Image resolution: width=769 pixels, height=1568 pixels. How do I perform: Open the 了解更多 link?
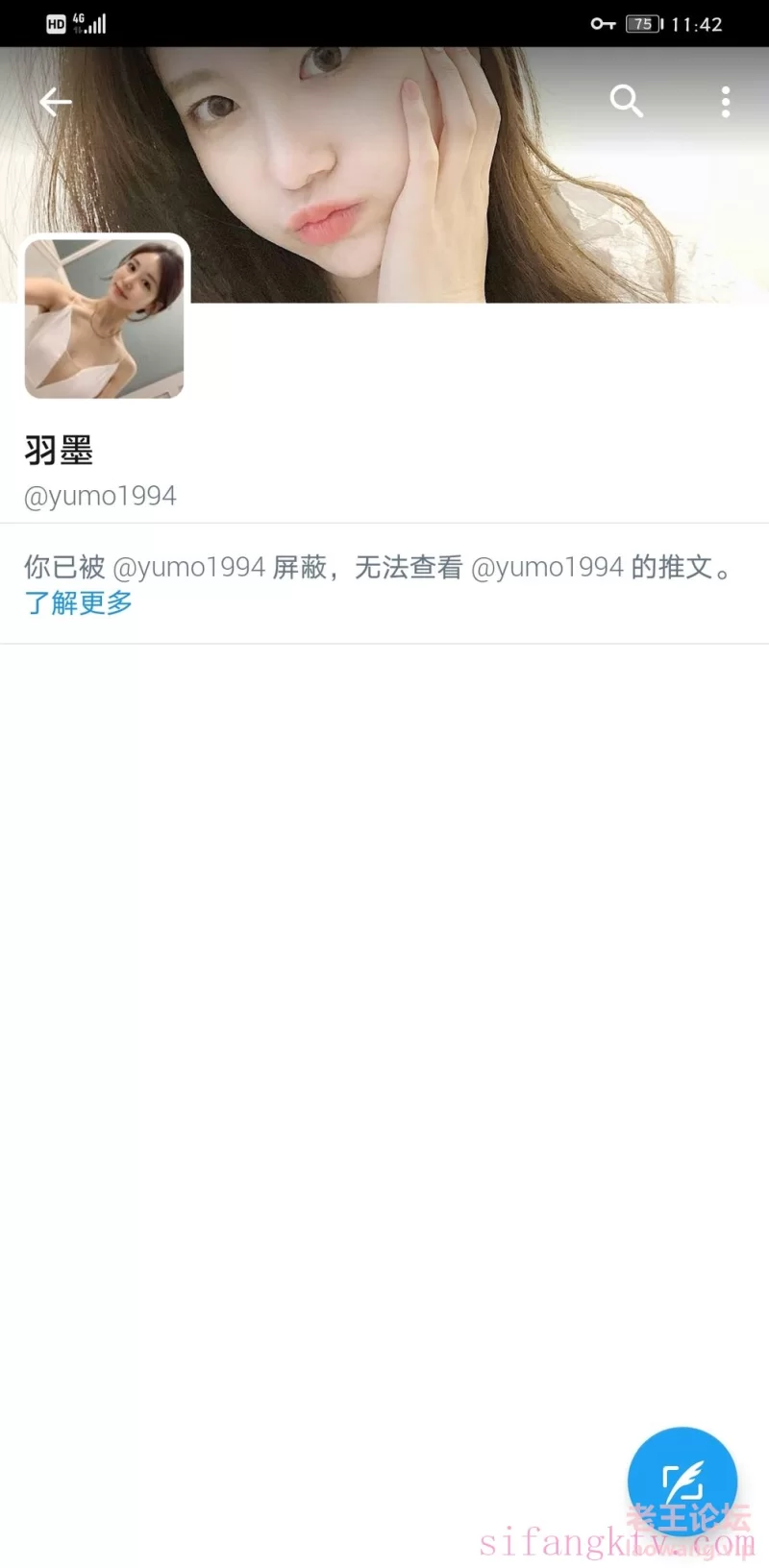79,603
